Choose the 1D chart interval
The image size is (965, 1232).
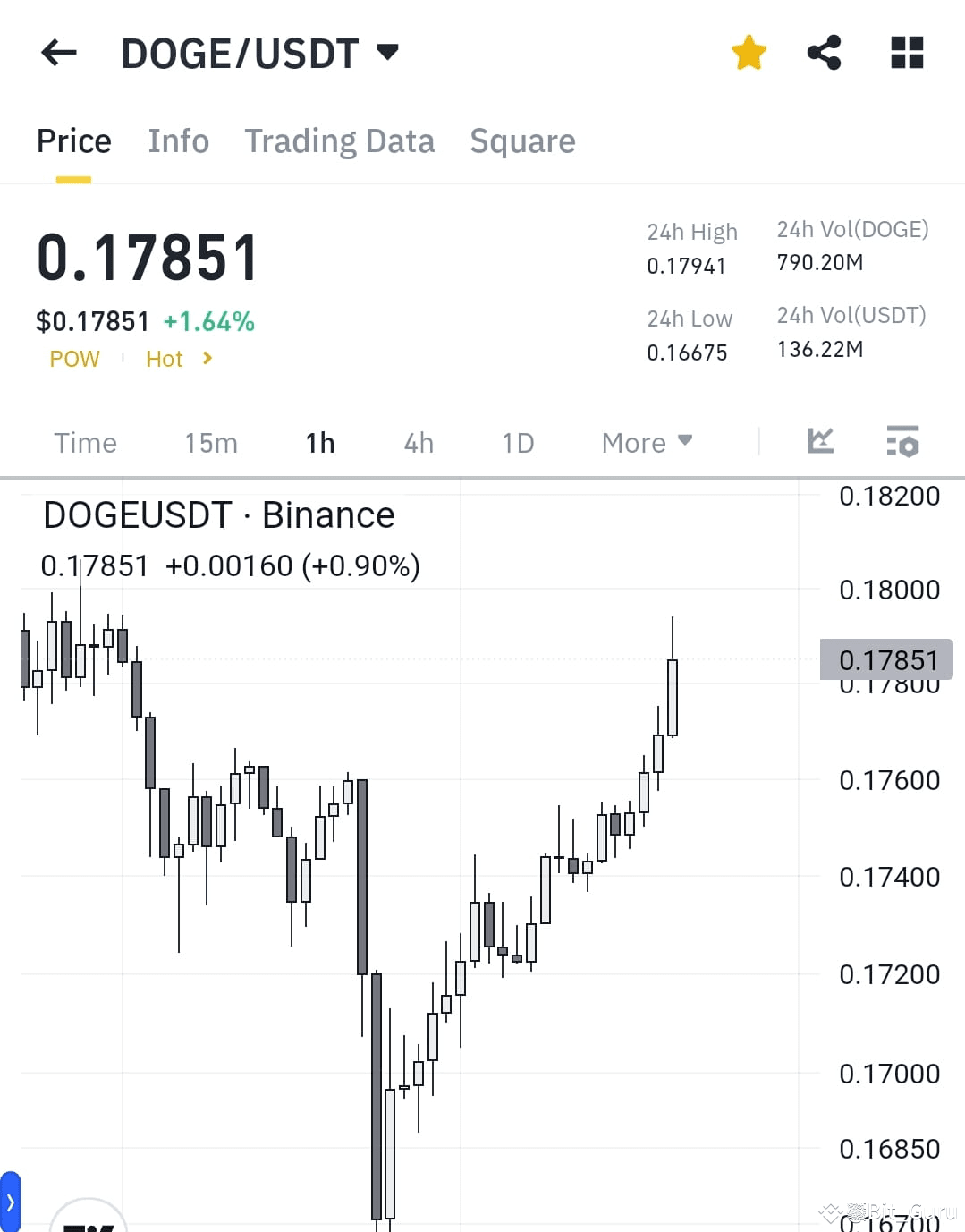(517, 442)
